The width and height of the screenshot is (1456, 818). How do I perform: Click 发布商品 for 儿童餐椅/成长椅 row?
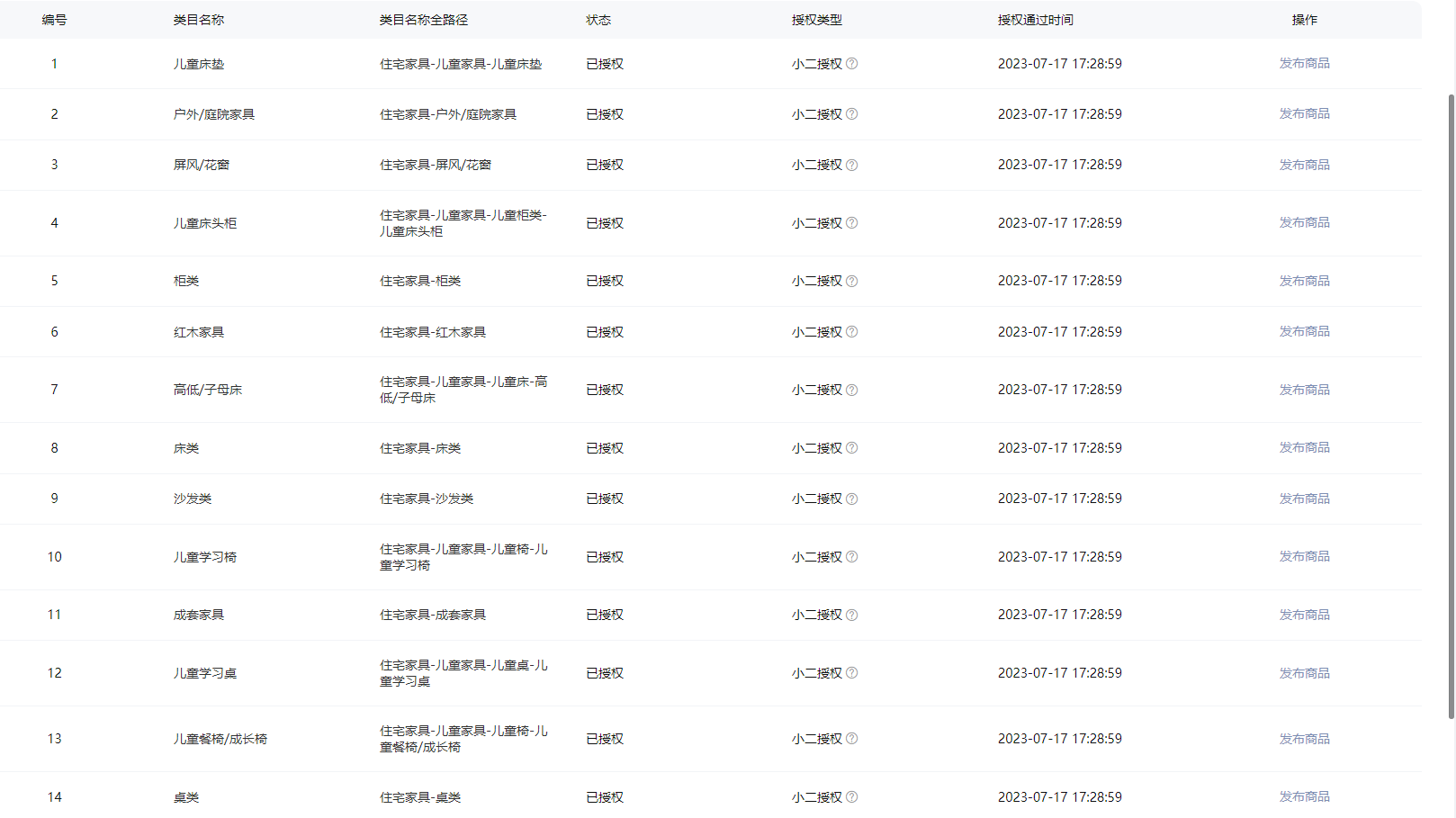click(x=1304, y=739)
